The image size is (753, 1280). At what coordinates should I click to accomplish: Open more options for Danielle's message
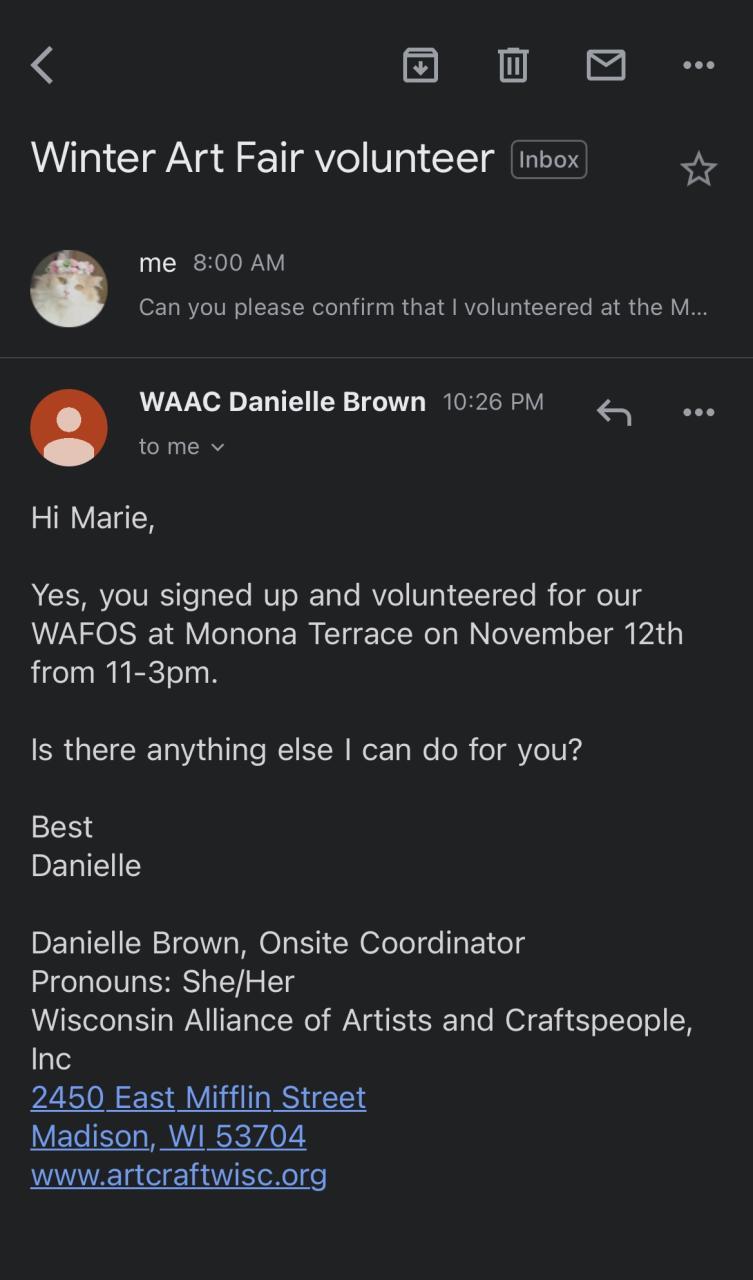pyautogui.click(x=698, y=411)
